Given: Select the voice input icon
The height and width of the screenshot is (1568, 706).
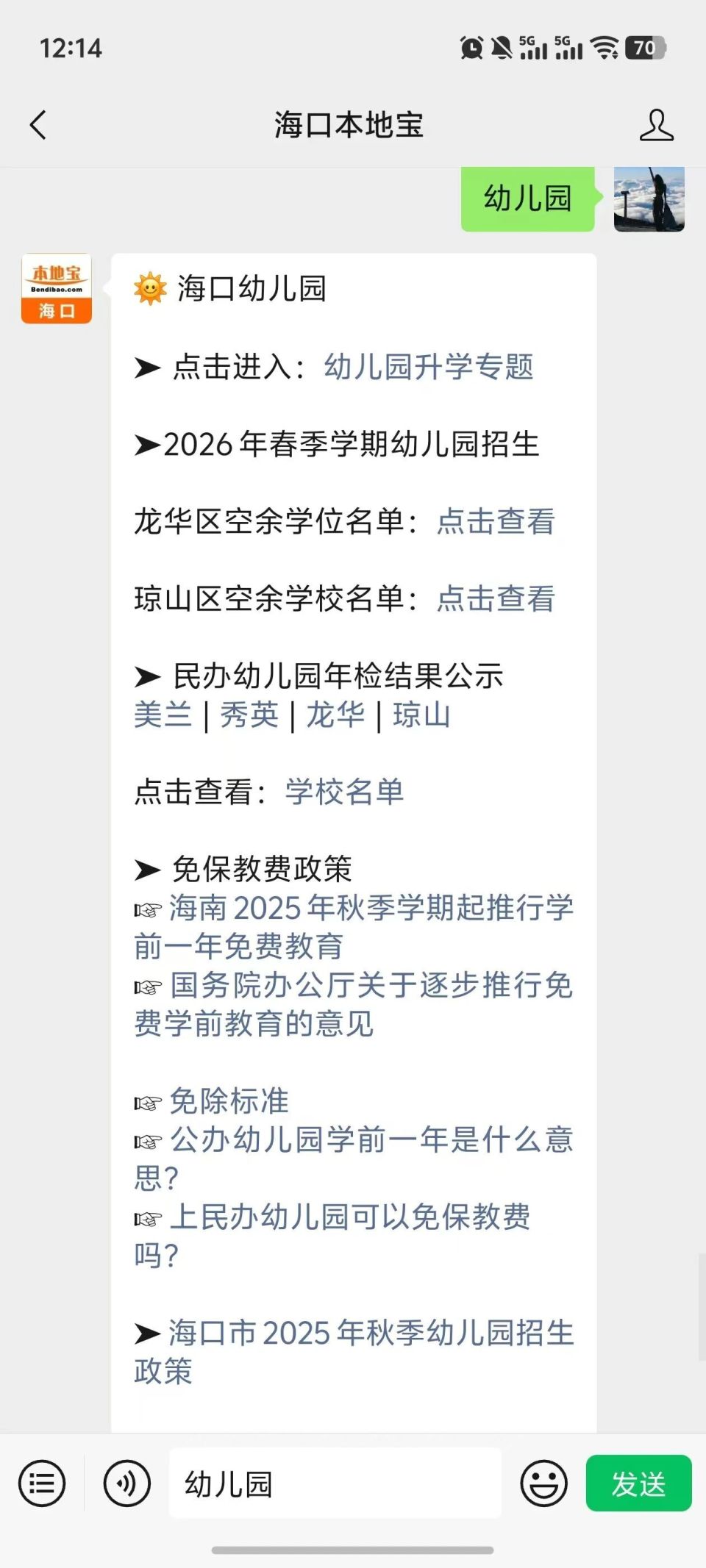Looking at the screenshot, I should click(126, 1483).
